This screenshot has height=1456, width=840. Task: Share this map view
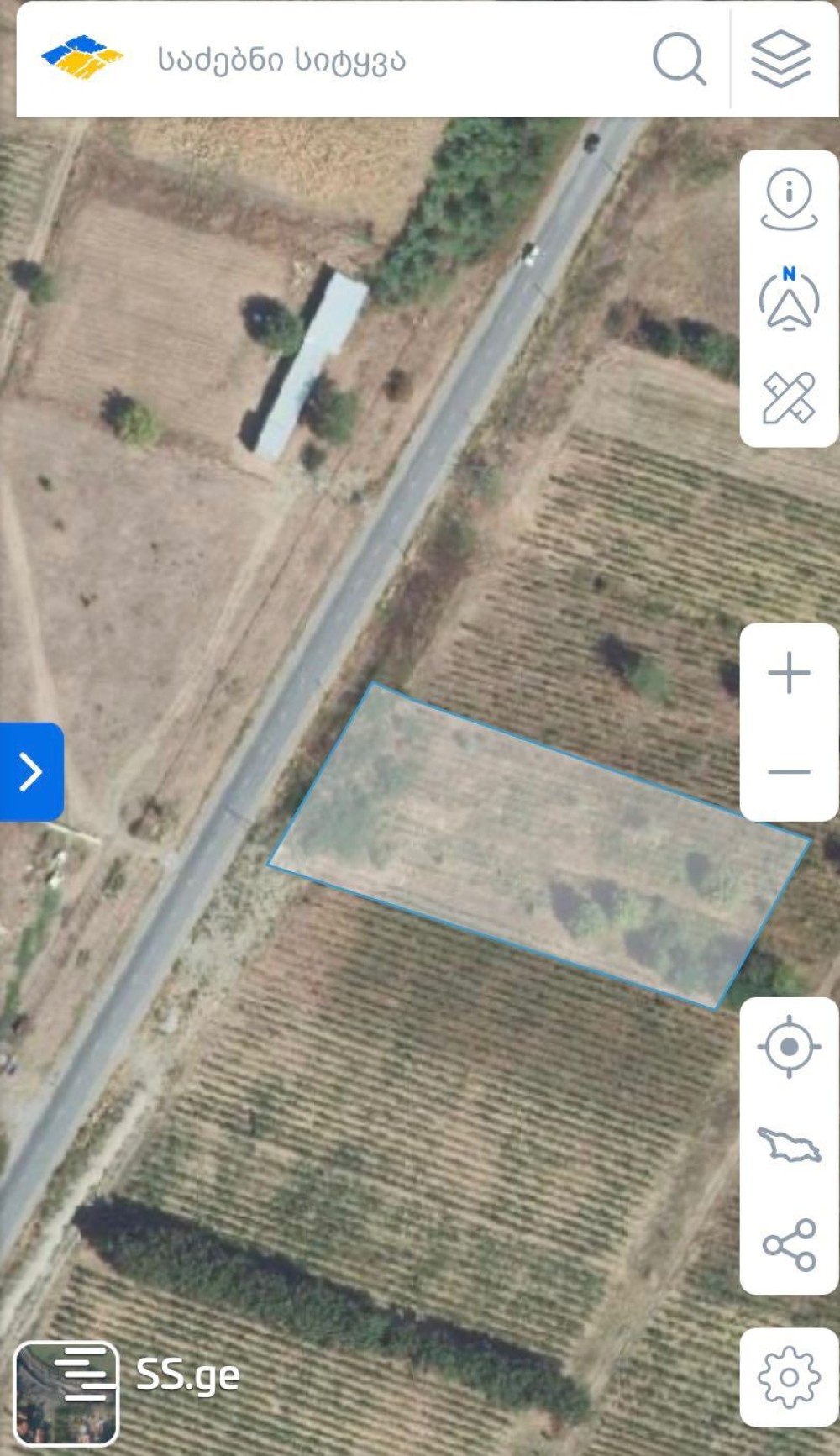(790, 1244)
